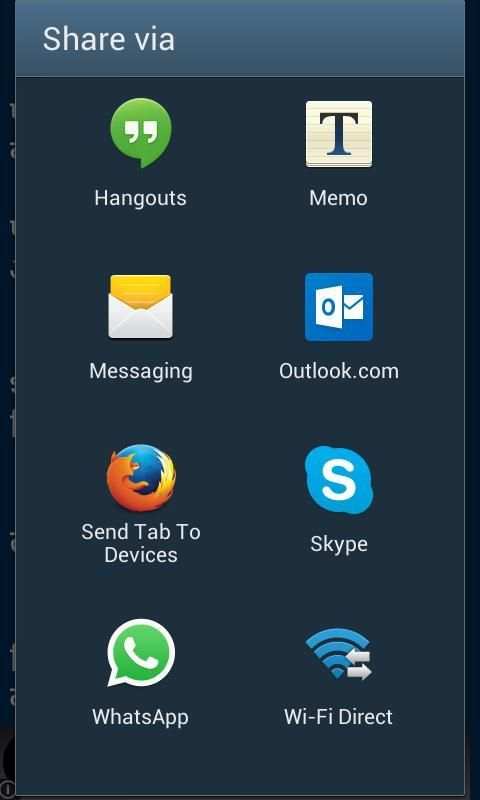This screenshot has width=480, height=800.
Task: Choose Messaging to share
Action: tap(141, 328)
